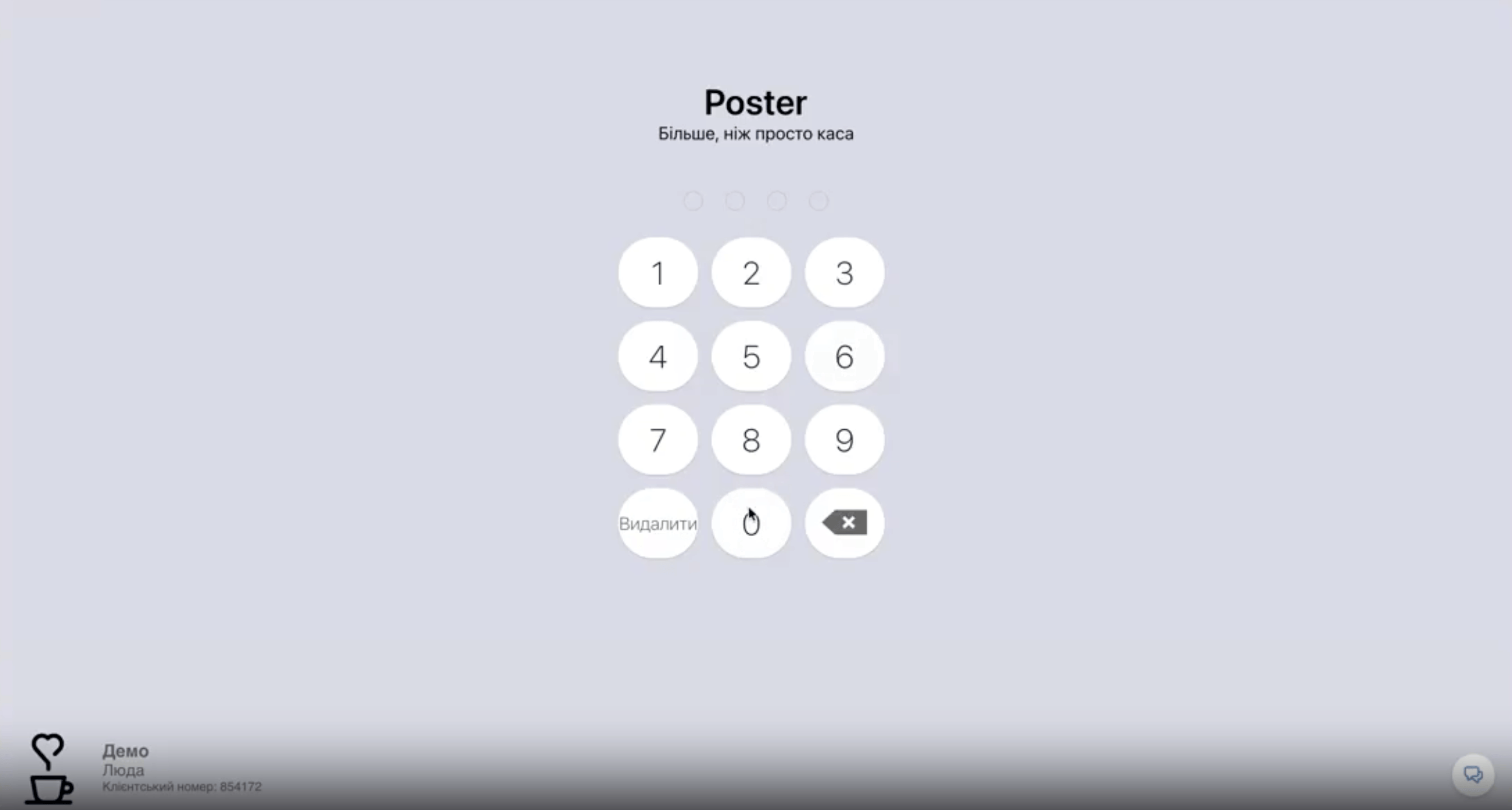Select digit 3 on the keypad
This screenshot has height=810, width=1512.
(844, 273)
